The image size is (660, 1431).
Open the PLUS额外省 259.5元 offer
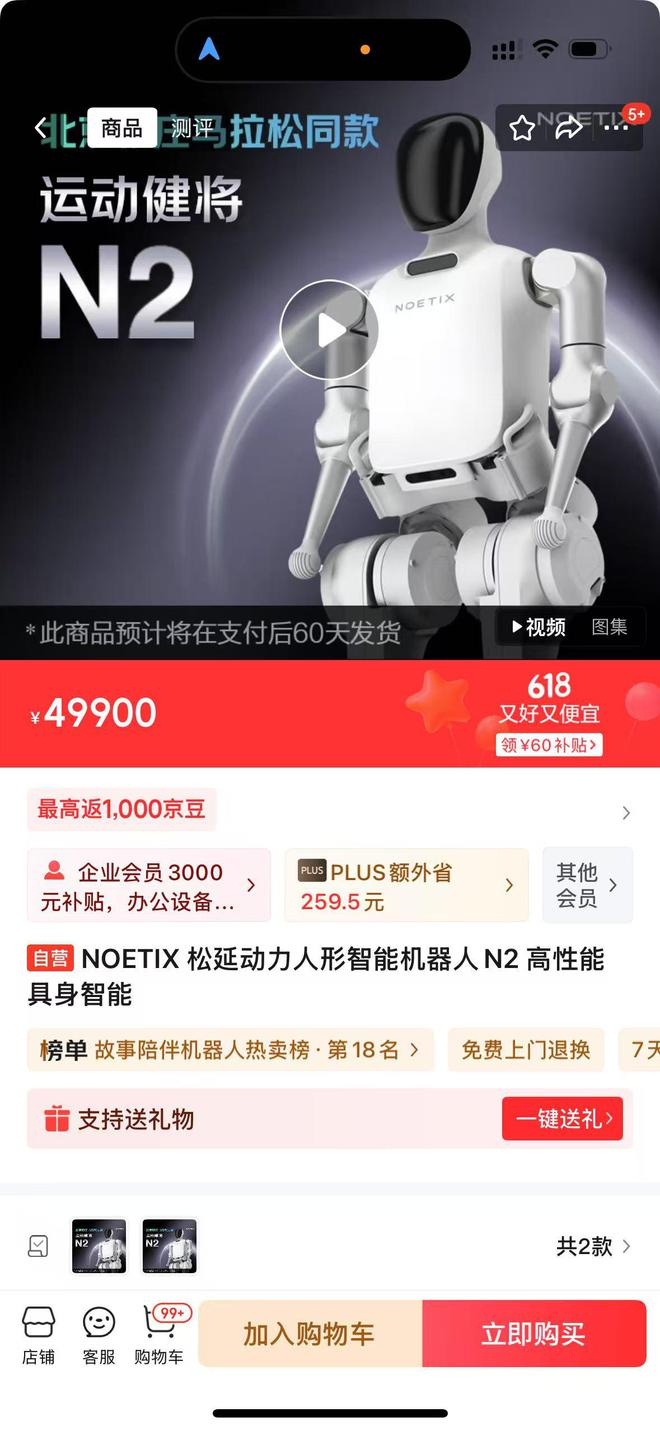407,886
